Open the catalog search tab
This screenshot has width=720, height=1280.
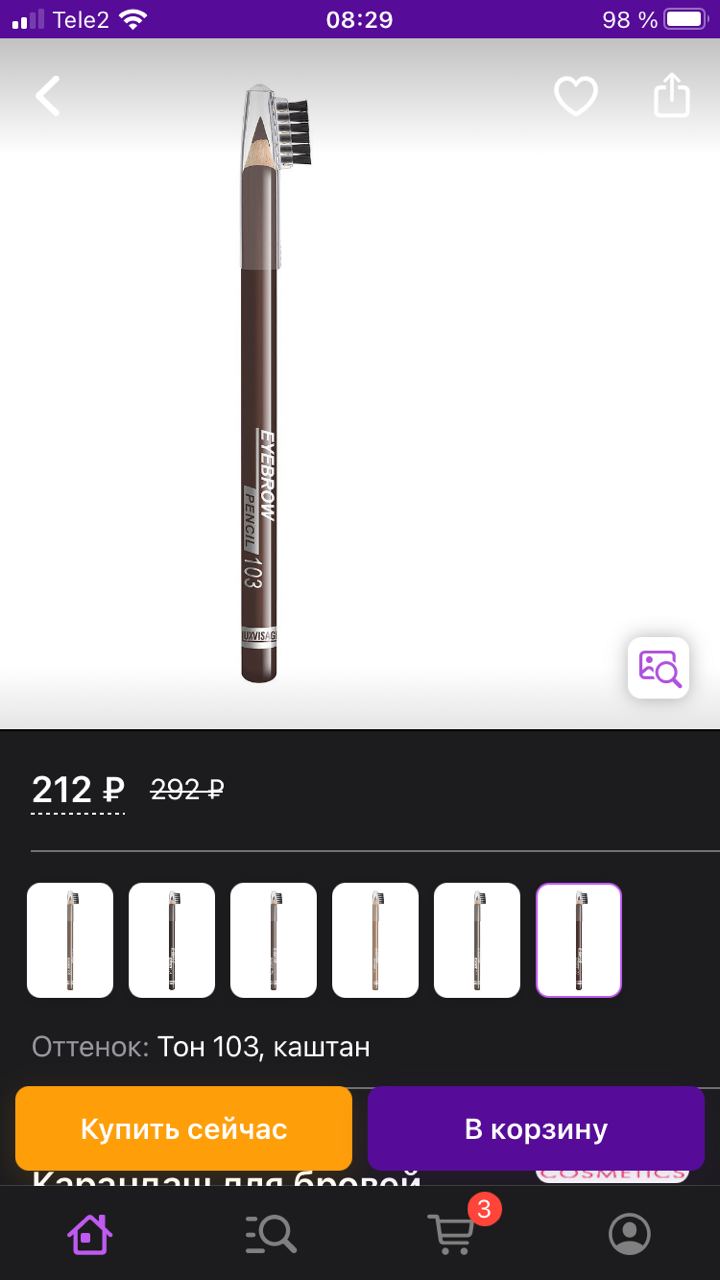coord(270,1234)
